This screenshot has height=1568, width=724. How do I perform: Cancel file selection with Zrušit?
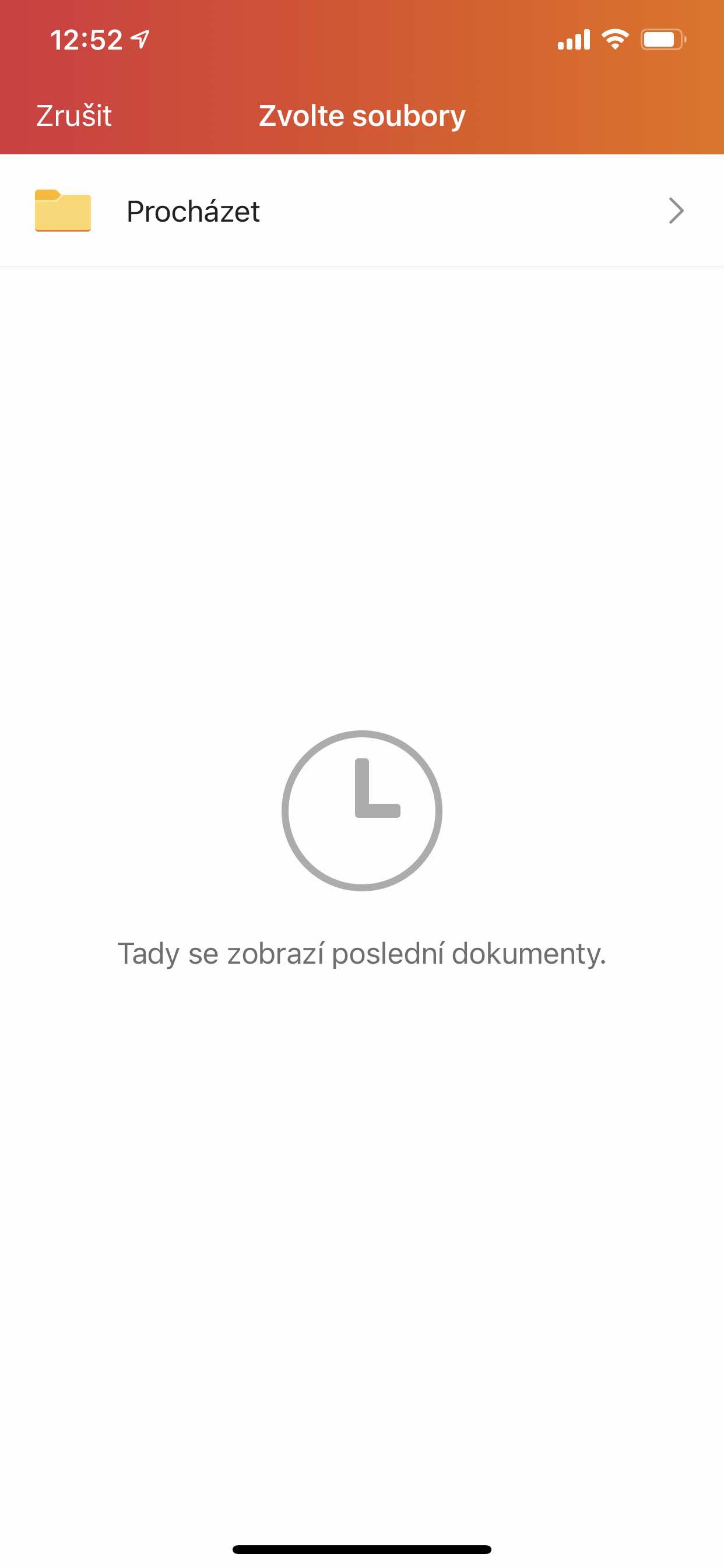click(x=73, y=116)
